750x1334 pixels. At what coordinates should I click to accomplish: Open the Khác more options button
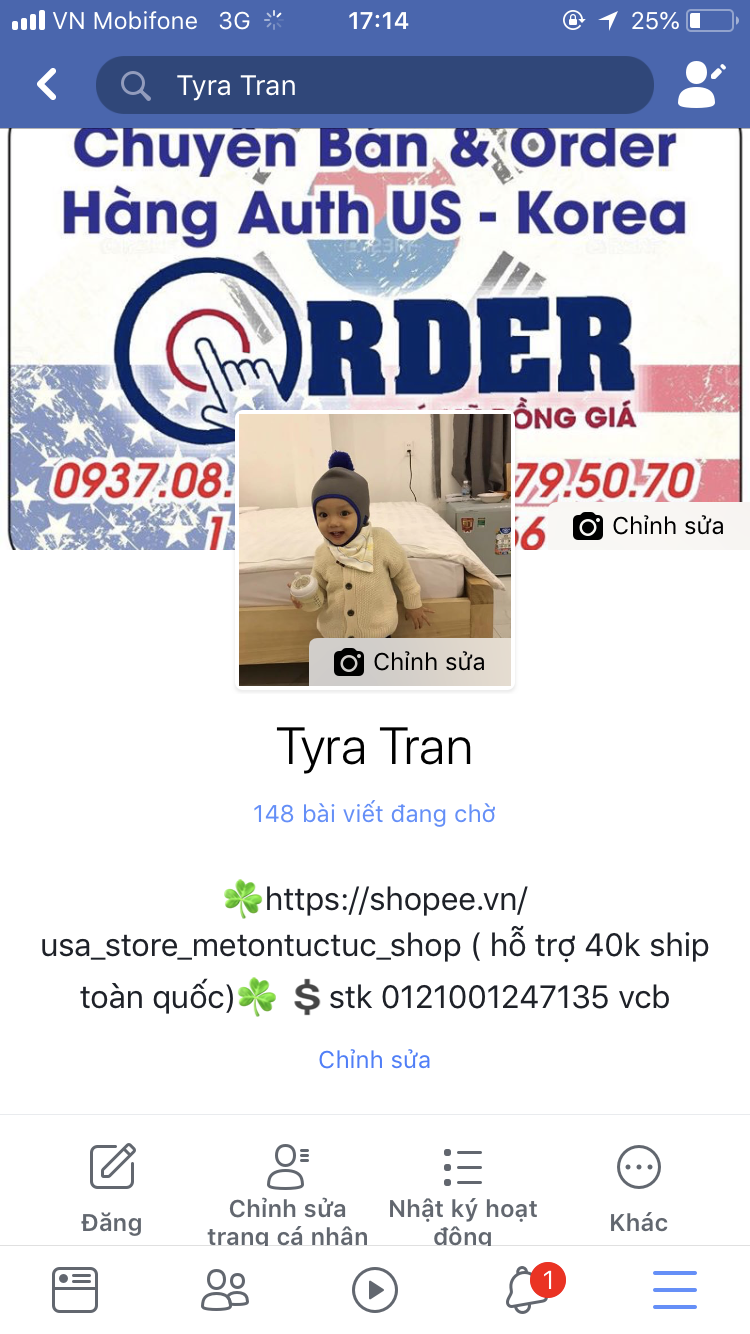point(638,1188)
